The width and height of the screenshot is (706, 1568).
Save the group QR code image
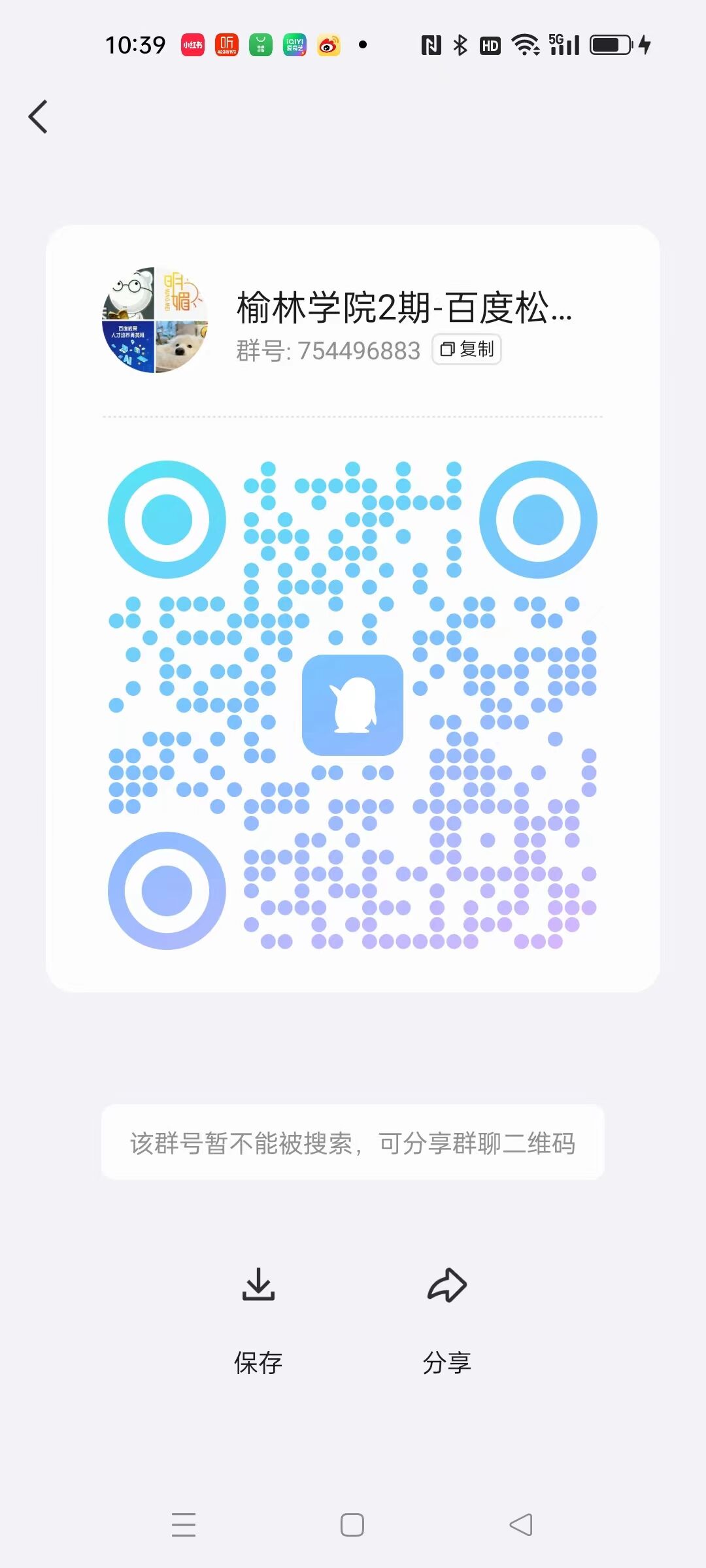pos(258,1313)
